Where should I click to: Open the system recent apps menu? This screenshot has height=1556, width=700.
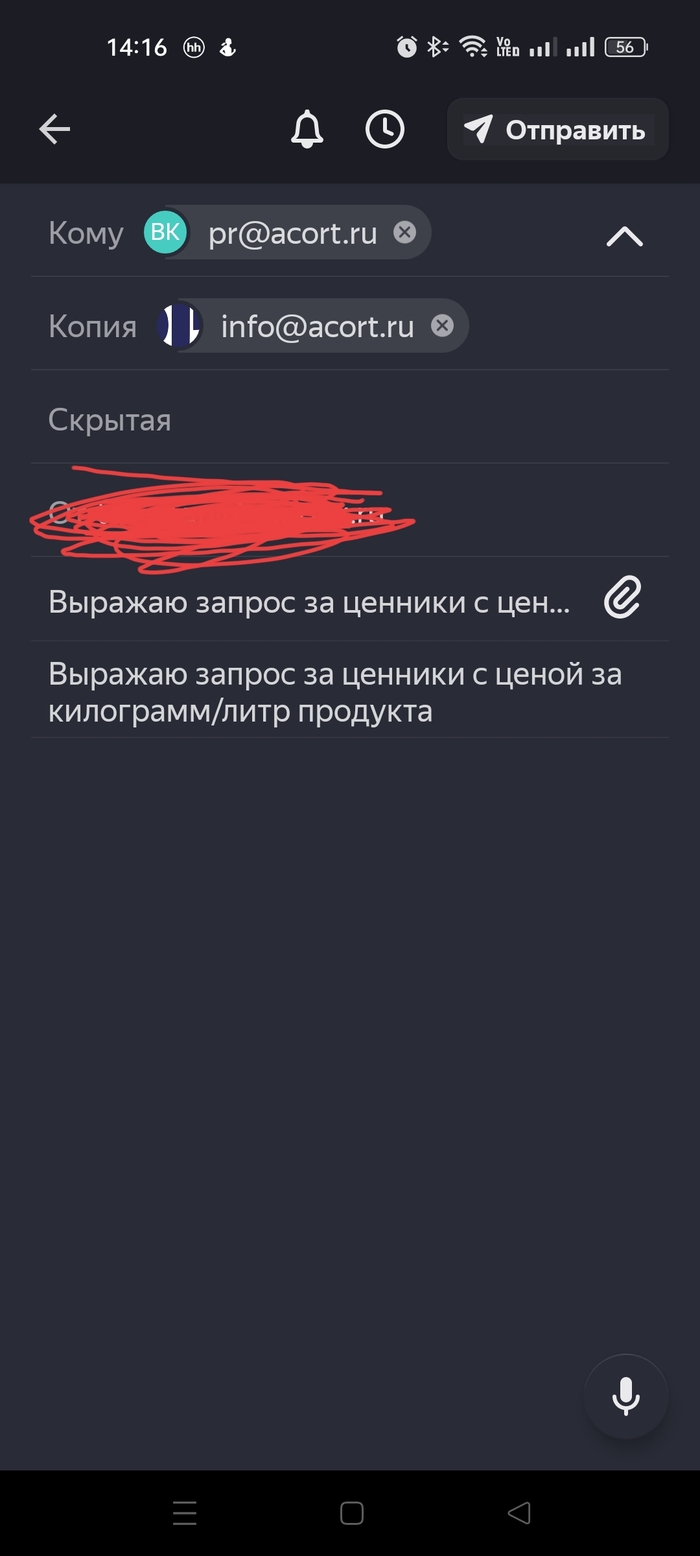(185, 1513)
